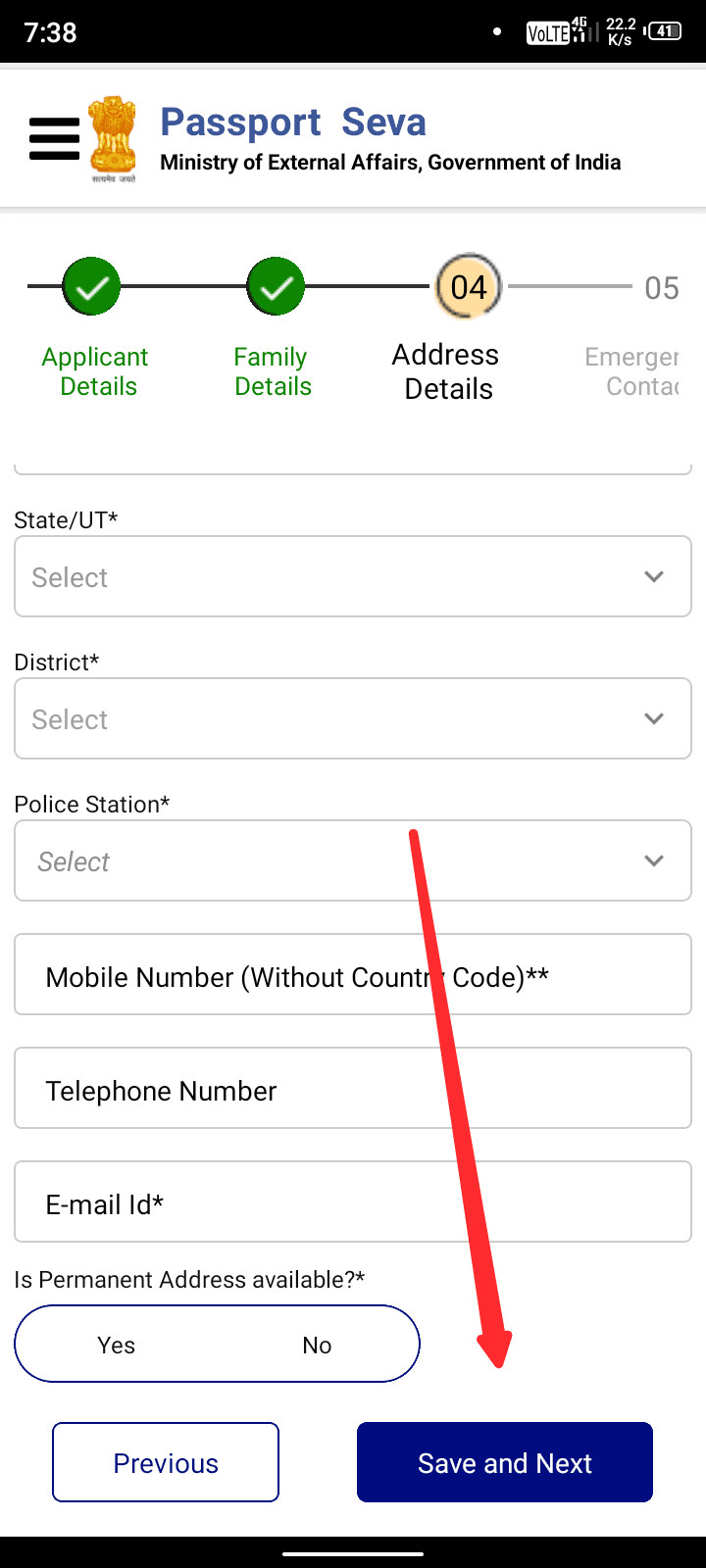Select No for Permanent Address available
This screenshot has height=1568, width=706.
pos(317,1345)
